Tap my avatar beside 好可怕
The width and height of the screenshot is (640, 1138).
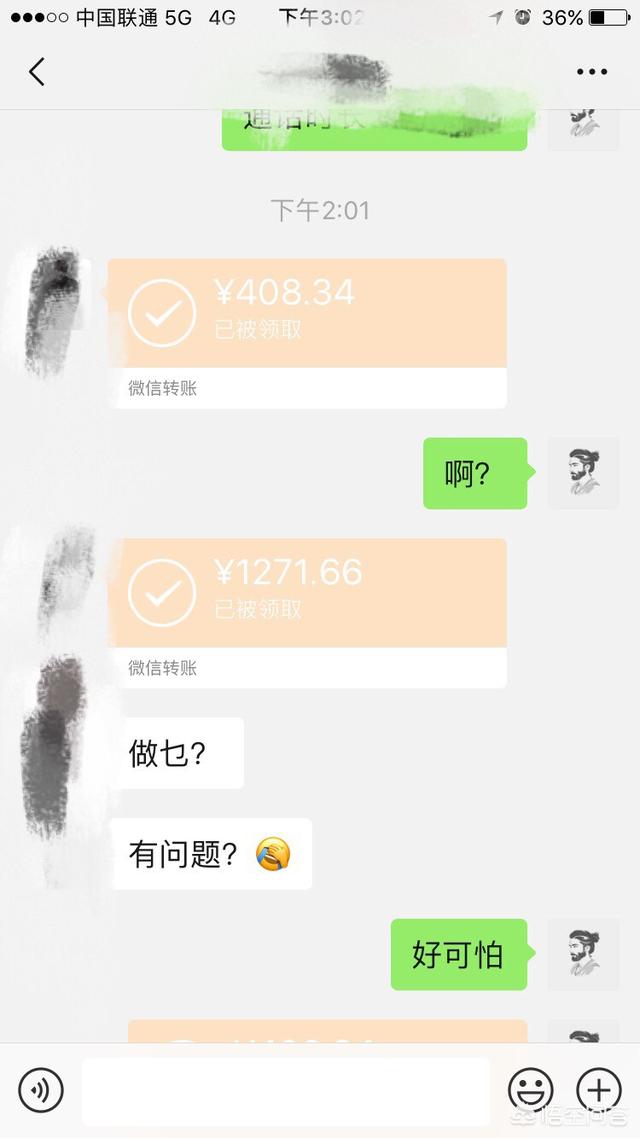[583, 954]
